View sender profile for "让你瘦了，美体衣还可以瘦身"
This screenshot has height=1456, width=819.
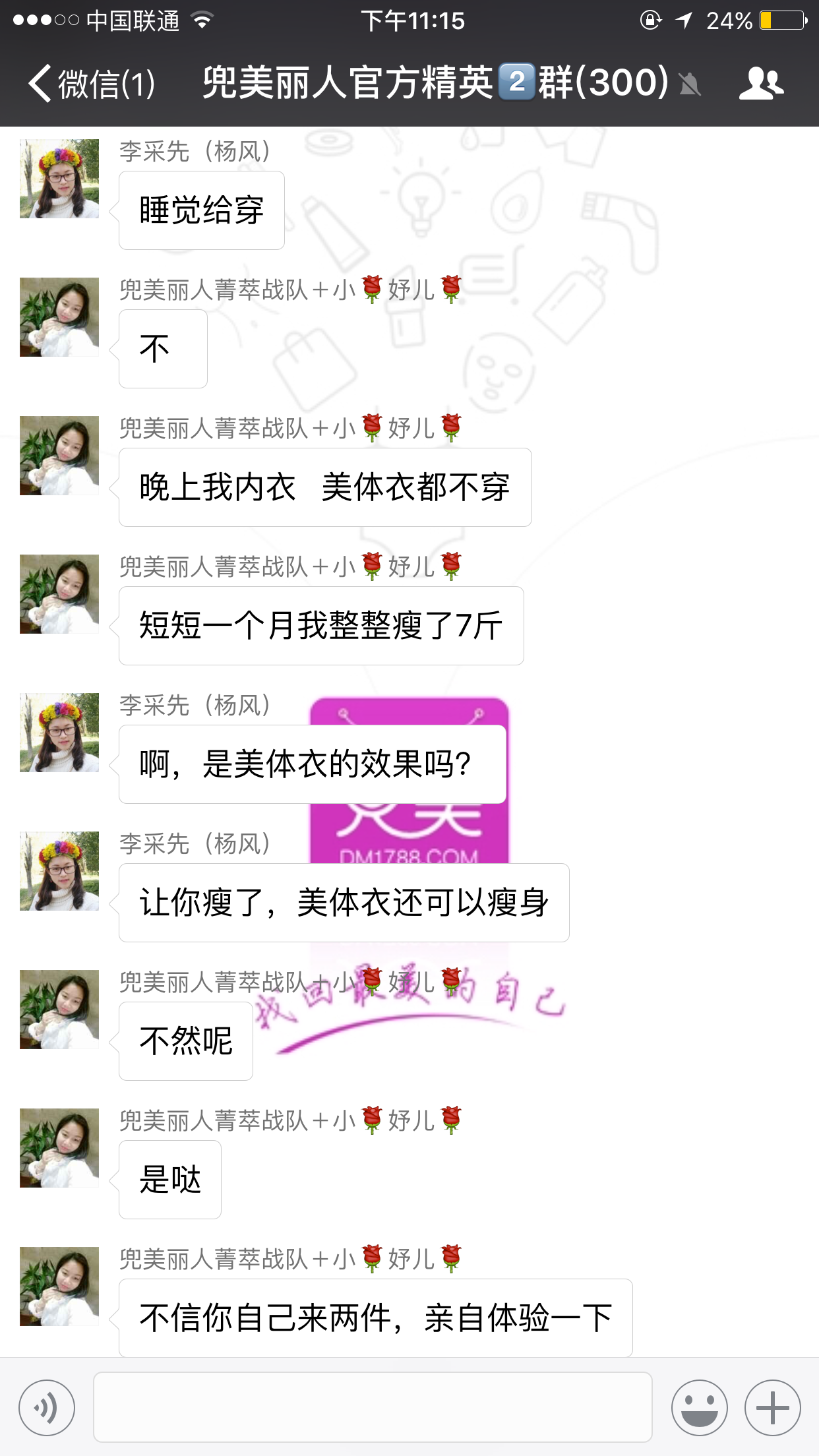(59, 871)
